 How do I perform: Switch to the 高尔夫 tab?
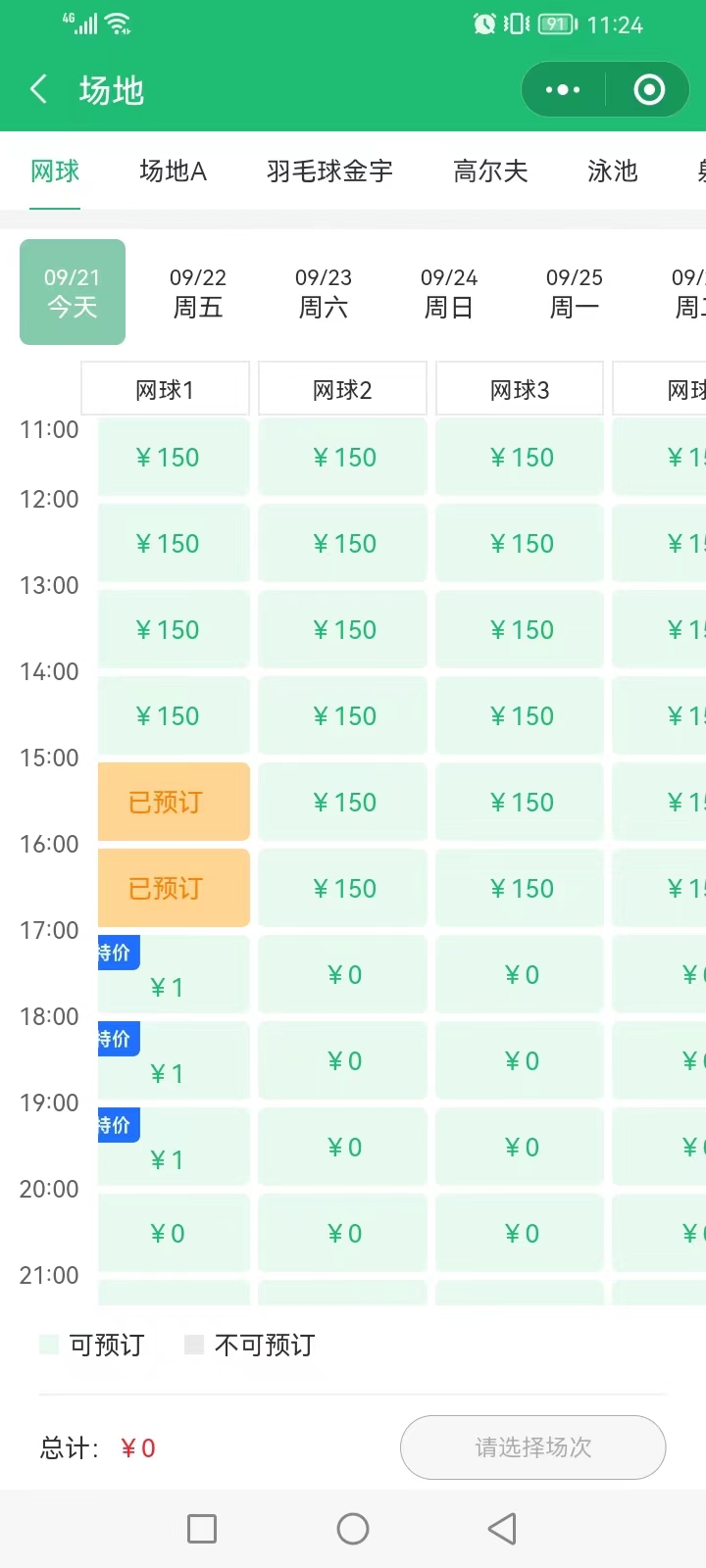pos(490,171)
